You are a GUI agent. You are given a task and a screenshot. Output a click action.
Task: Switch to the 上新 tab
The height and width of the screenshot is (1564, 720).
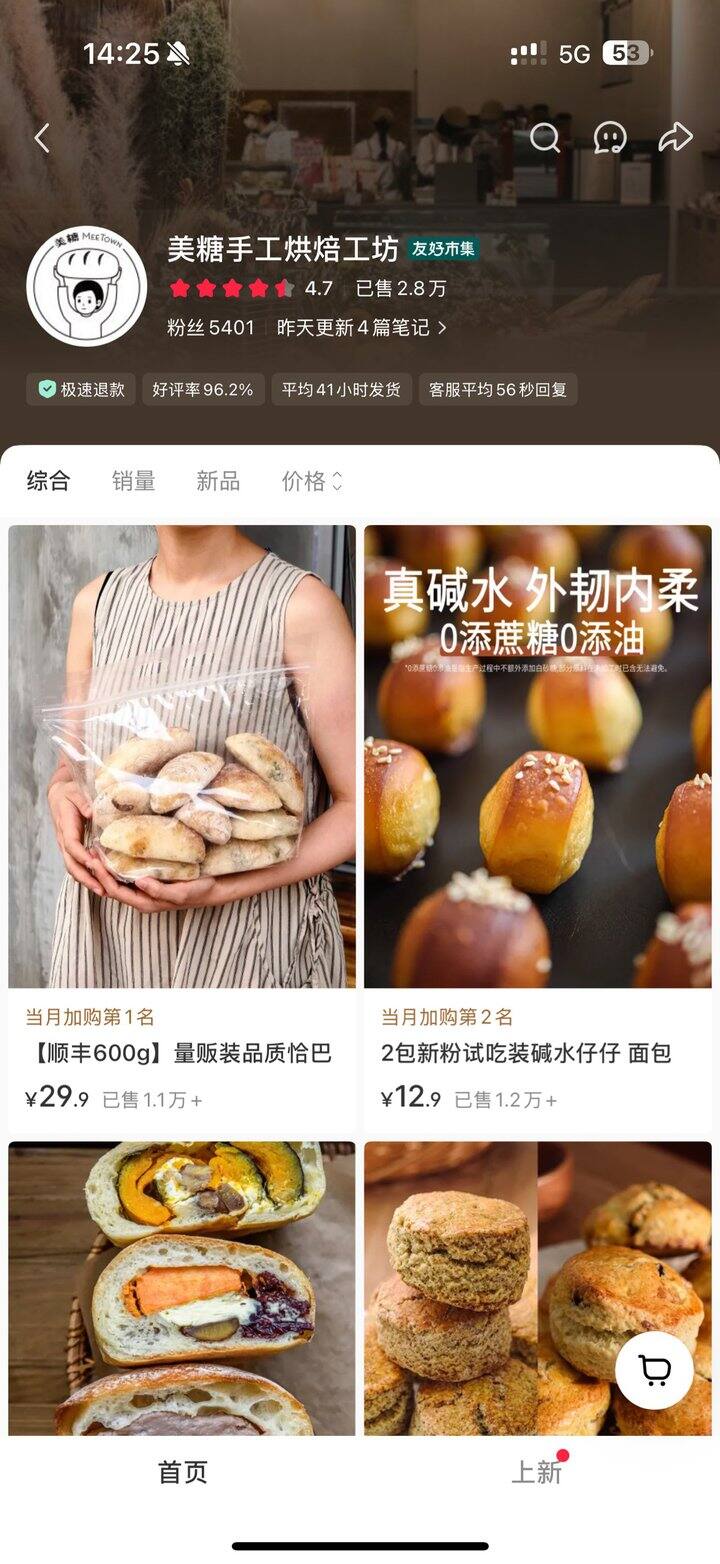(538, 1472)
